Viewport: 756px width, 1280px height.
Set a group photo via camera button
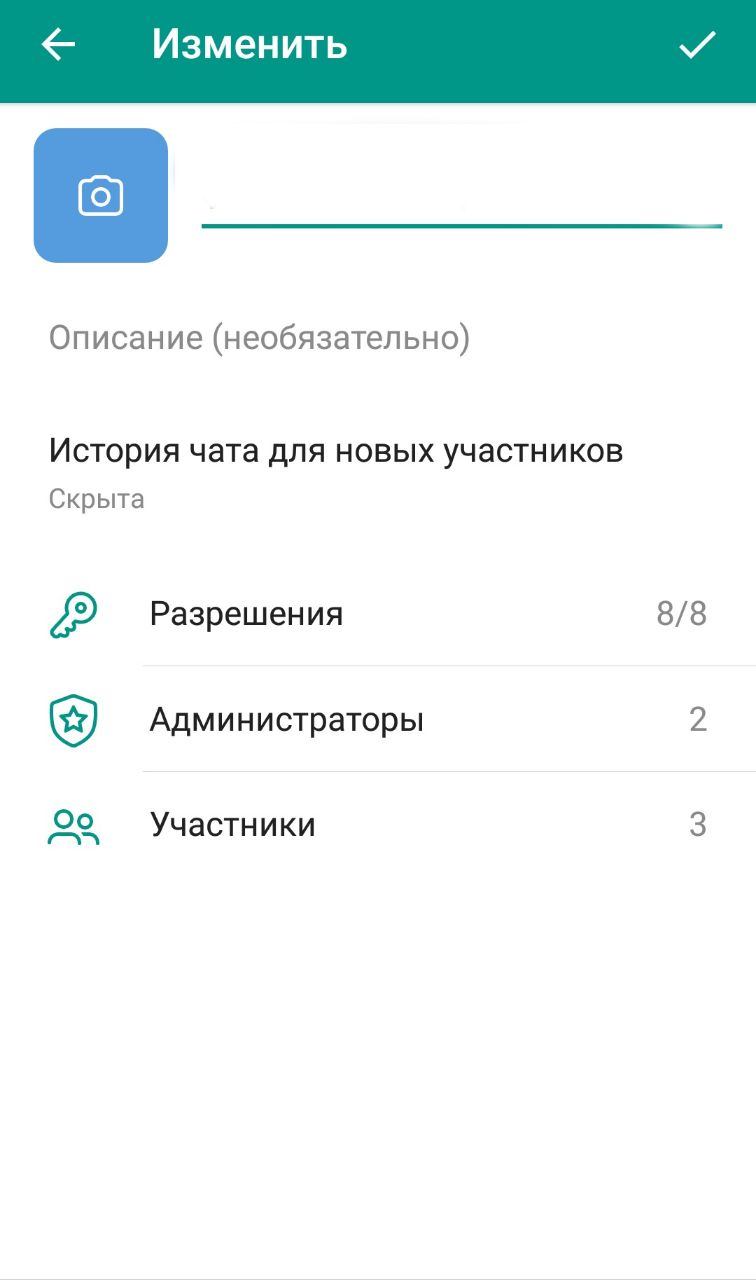pyautogui.click(x=101, y=195)
